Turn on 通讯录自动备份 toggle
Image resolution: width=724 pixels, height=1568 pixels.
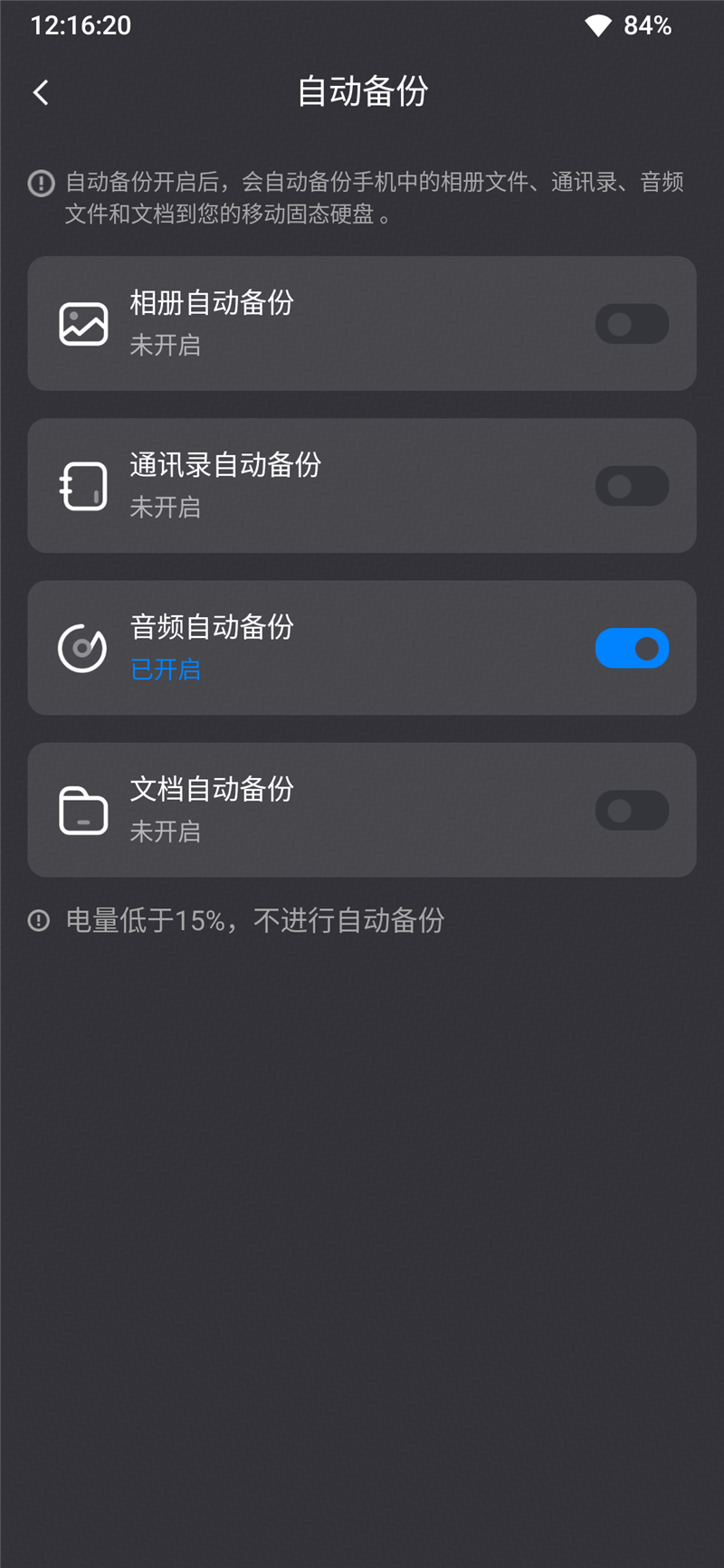(x=632, y=485)
